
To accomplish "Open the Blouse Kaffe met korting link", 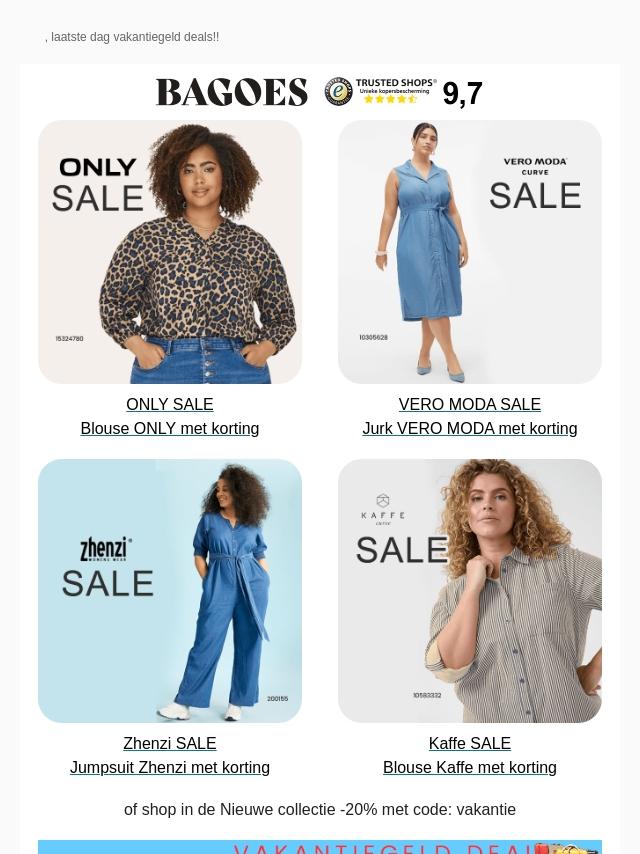I will [470, 768].
